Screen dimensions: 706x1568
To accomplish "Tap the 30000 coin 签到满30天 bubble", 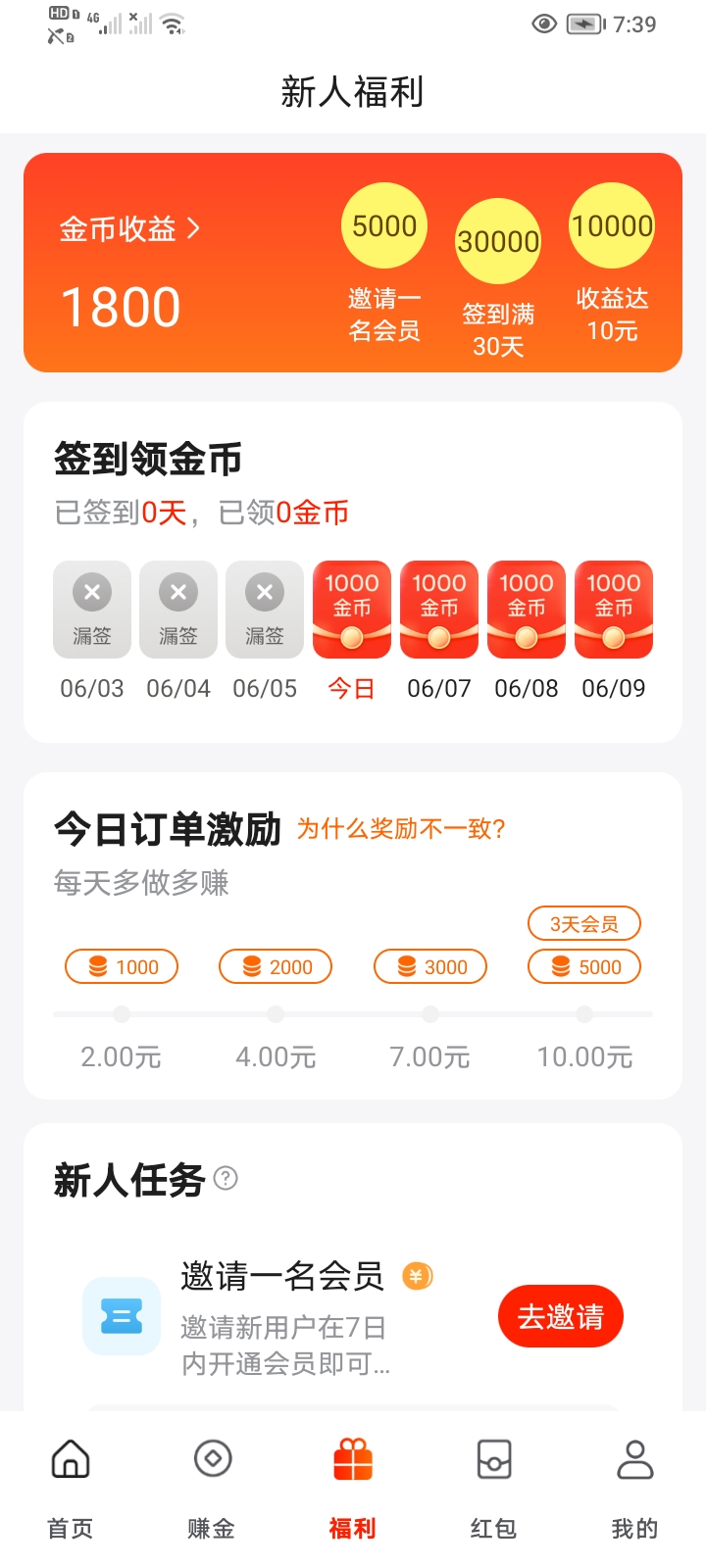I will [498, 242].
